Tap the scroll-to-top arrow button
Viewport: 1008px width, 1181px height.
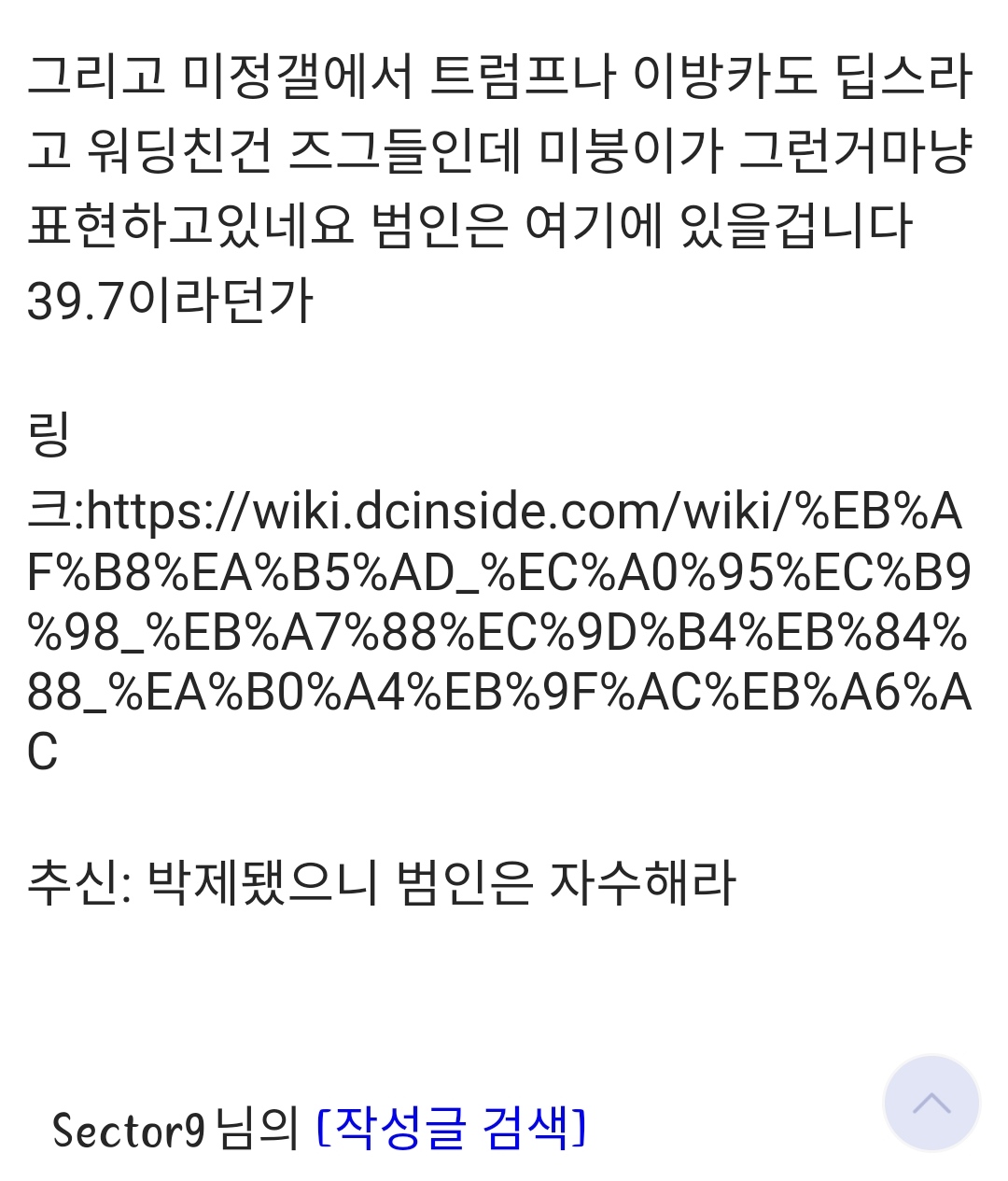pyautogui.click(x=931, y=1104)
